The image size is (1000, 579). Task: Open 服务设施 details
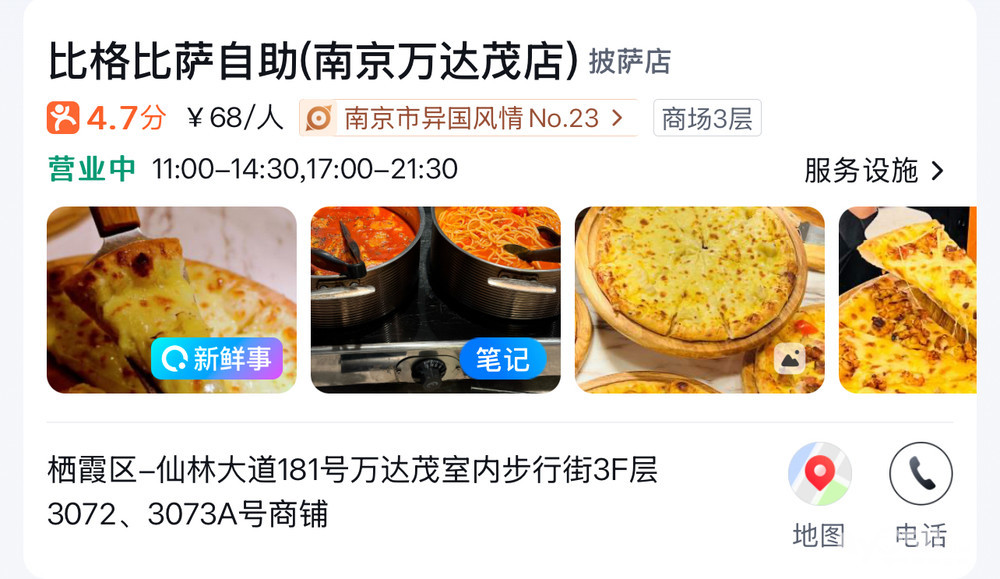874,170
